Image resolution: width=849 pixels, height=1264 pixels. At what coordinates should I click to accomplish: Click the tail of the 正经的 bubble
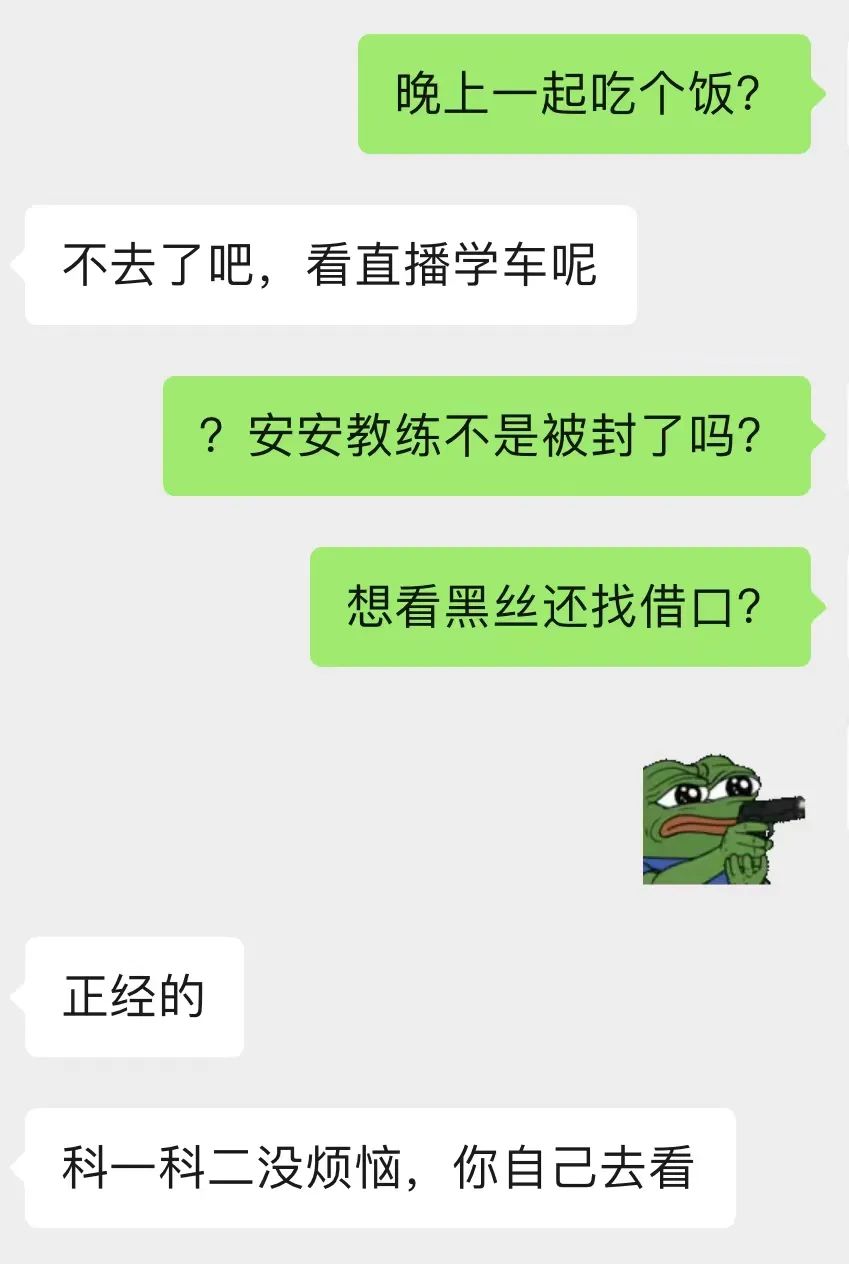click(18, 995)
